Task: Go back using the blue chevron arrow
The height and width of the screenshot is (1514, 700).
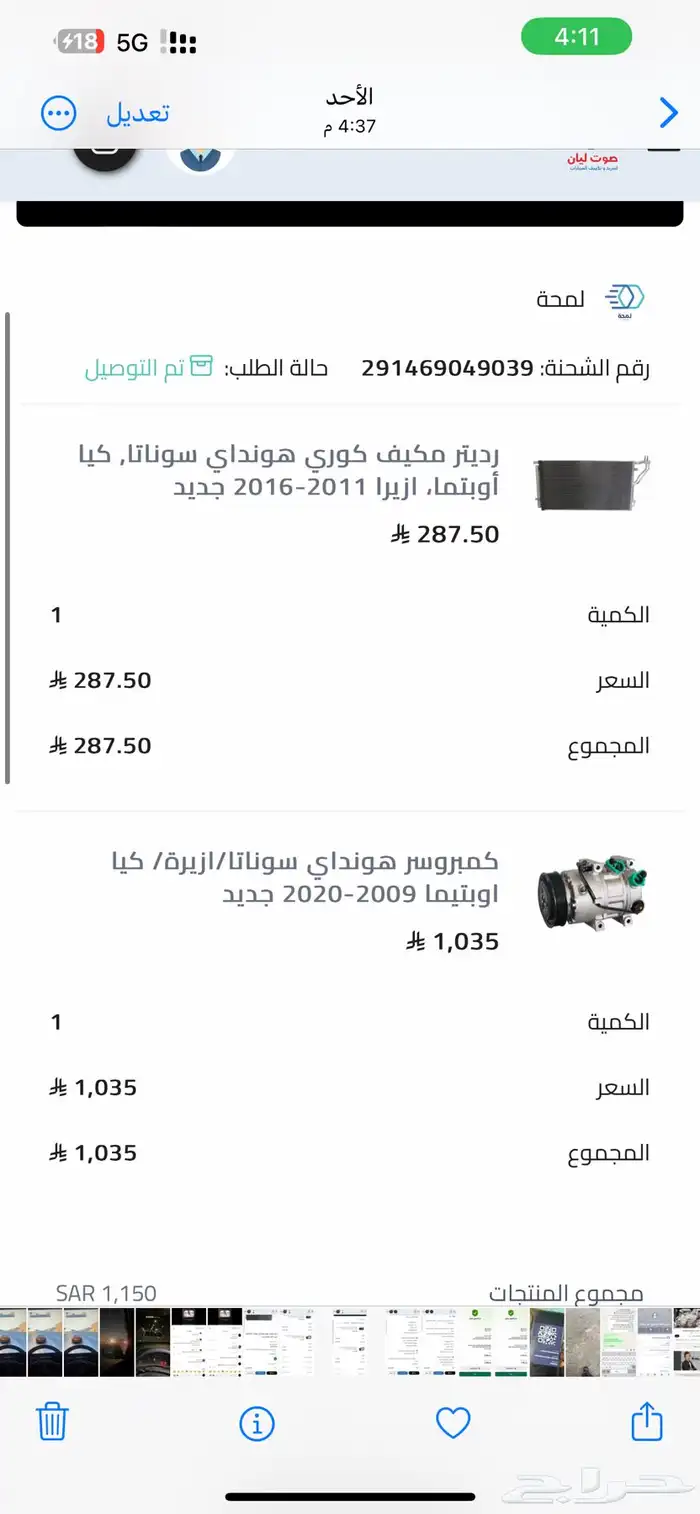Action: click(x=668, y=113)
